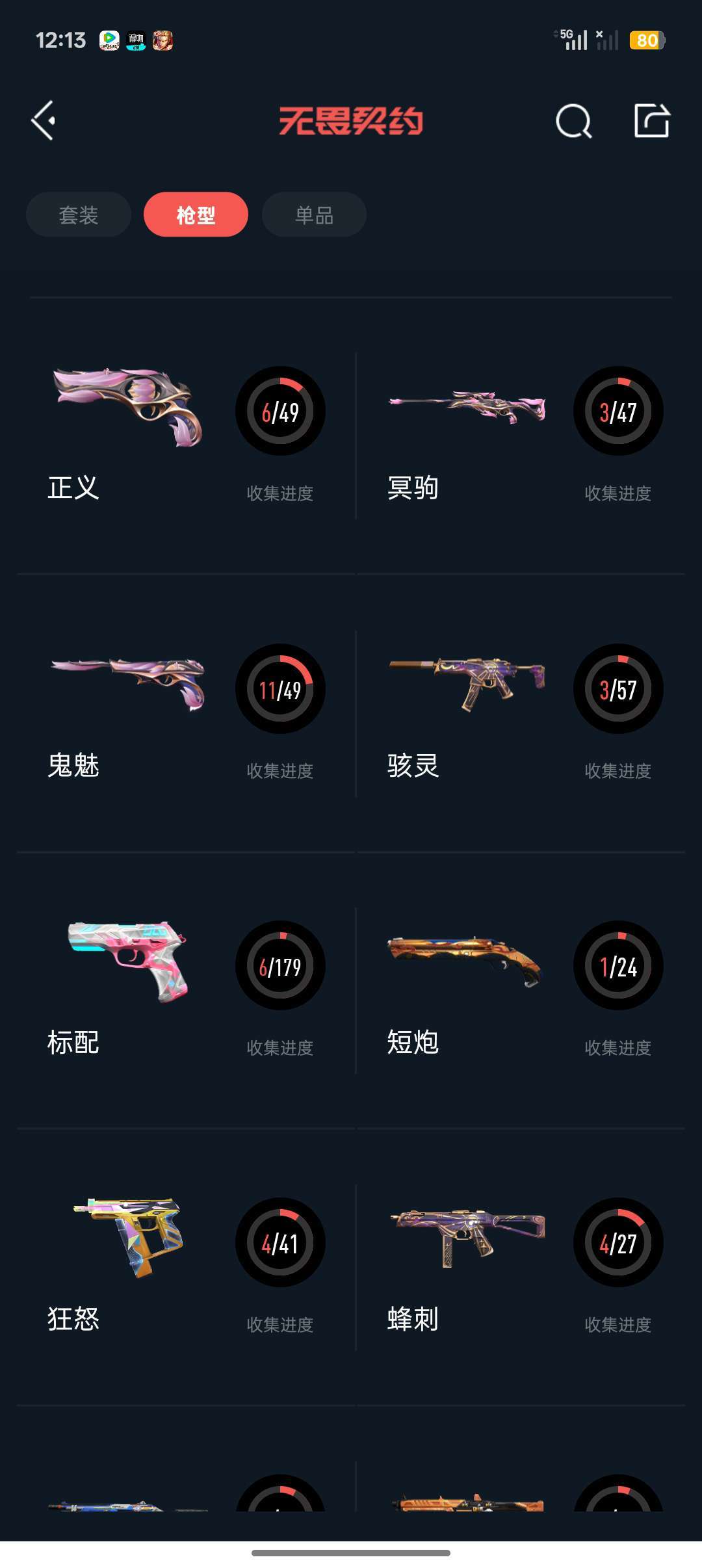Select the 枪型 tab

[196, 215]
